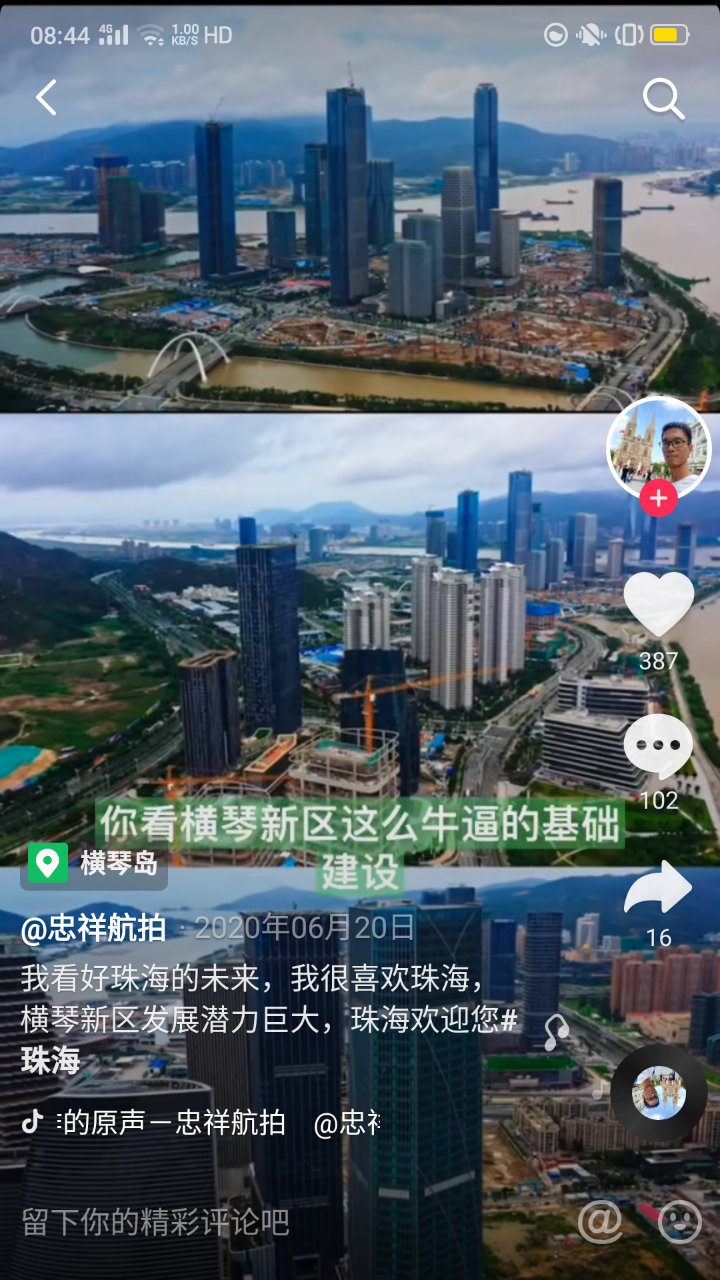Open the comments with 102 replies

(x=658, y=747)
